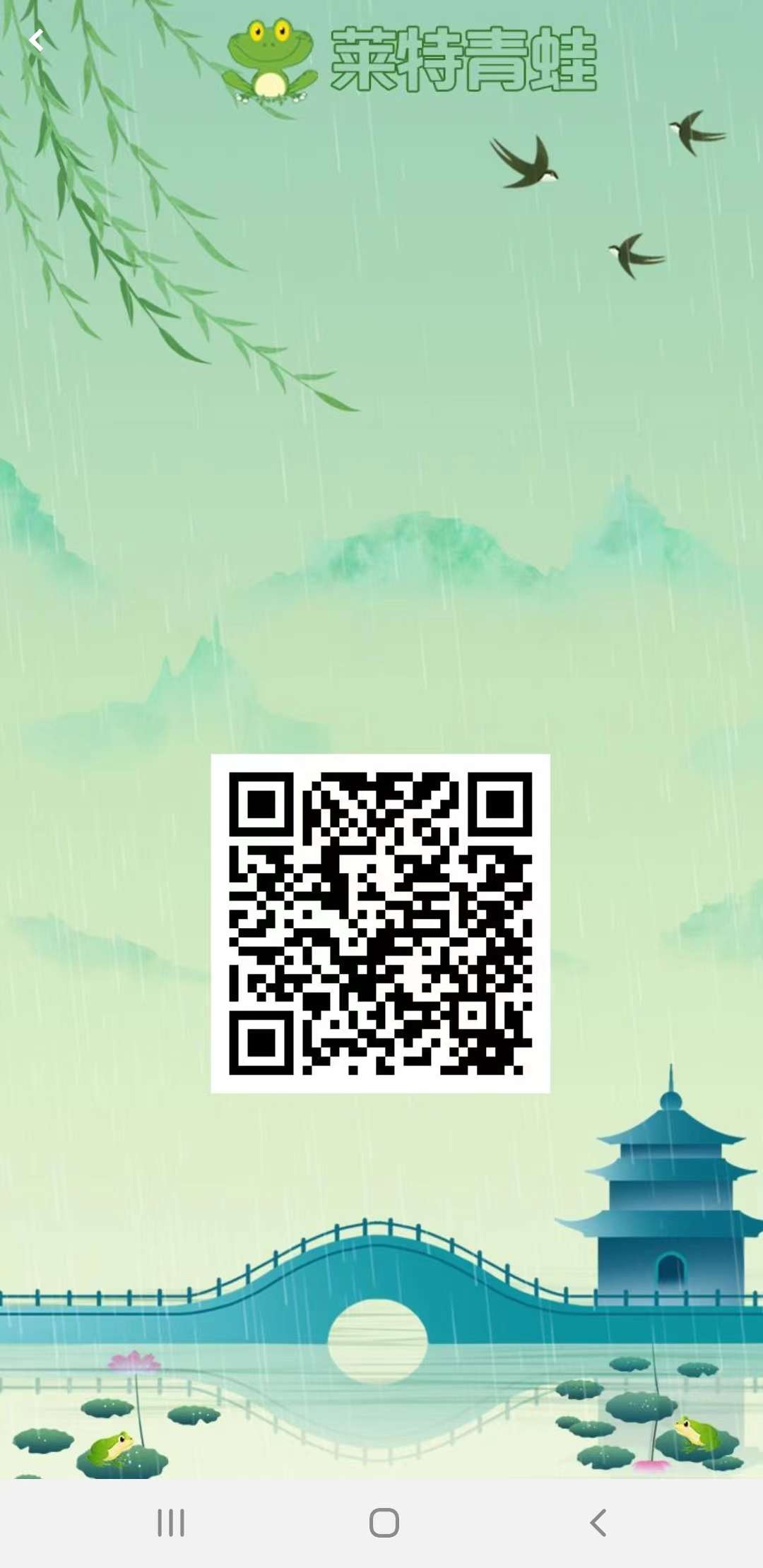The width and height of the screenshot is (763, 1568).
Task: Go to the home screen
Action: pos(384,1522)
